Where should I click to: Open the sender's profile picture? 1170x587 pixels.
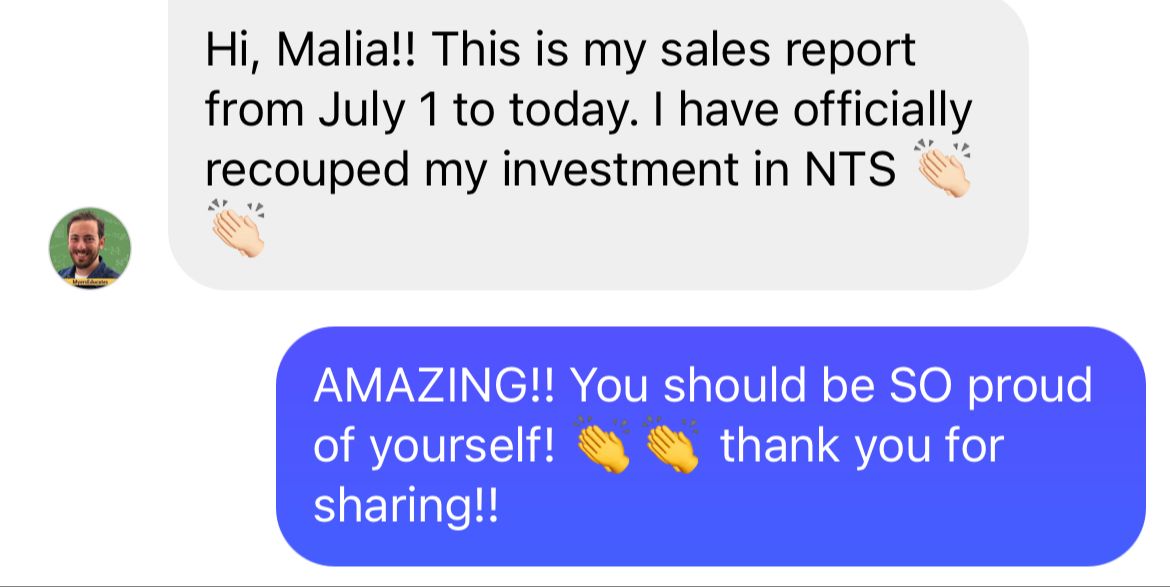click(x=90, y=249)
